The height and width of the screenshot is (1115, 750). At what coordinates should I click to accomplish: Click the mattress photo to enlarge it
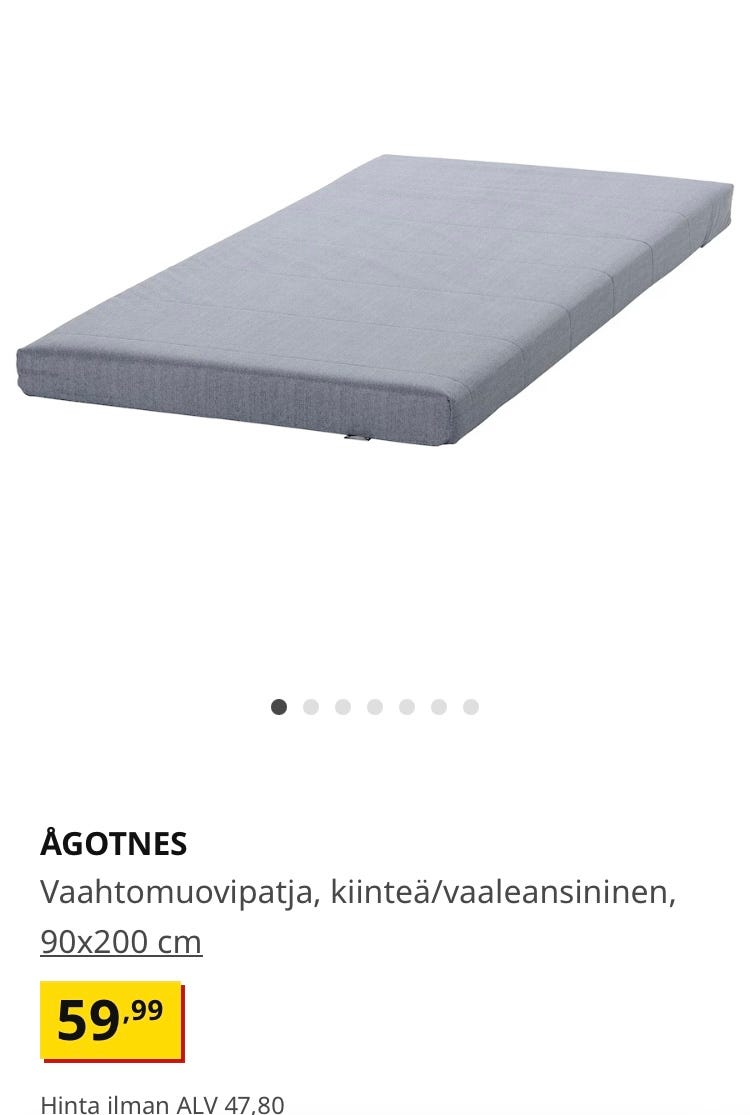[x=375, y=300]
